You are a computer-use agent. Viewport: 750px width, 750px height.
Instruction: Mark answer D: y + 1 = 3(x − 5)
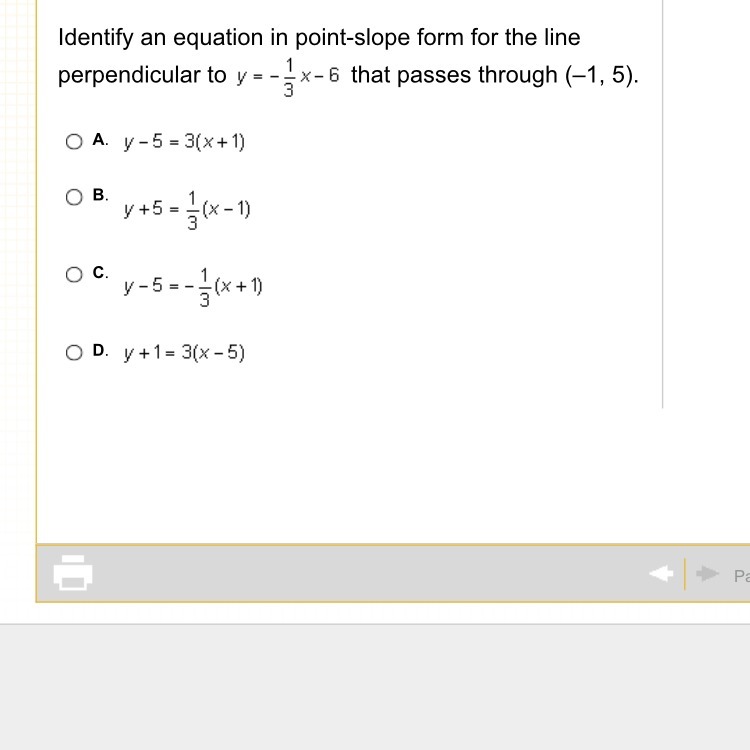[74, 352]
